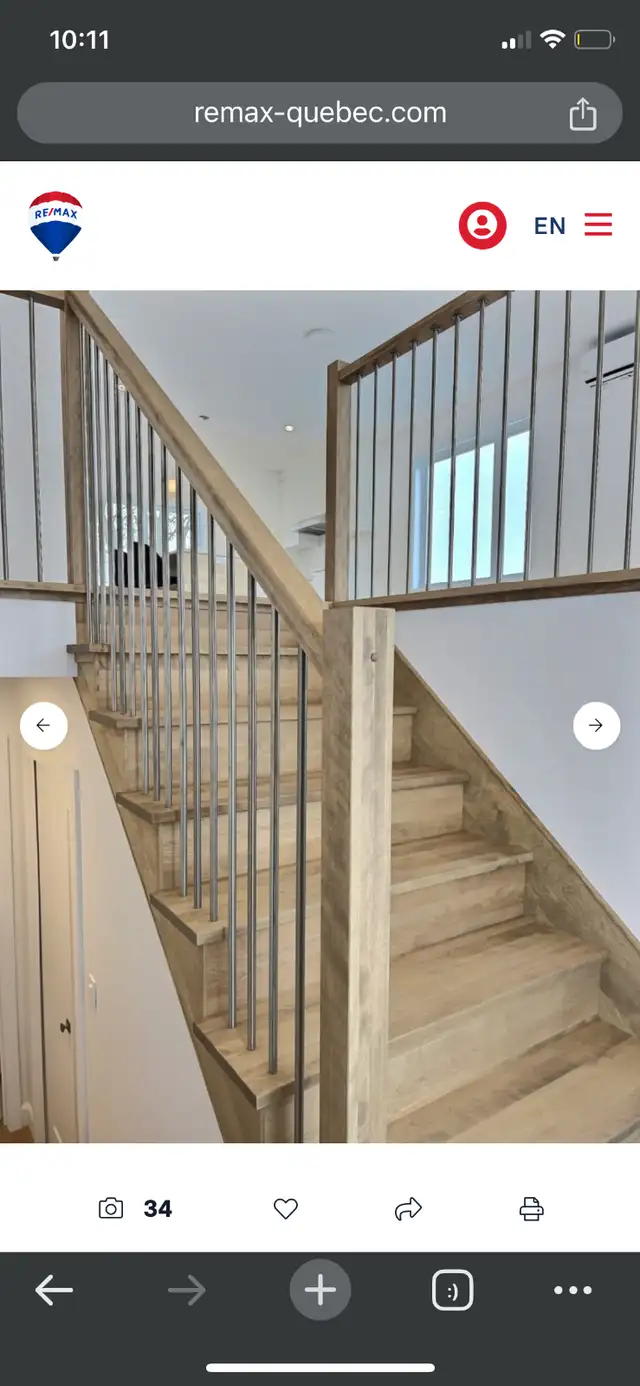The image size is (640, 1386).
Task: Open the browser's three-dot menu
Action: pos(573,1291)
